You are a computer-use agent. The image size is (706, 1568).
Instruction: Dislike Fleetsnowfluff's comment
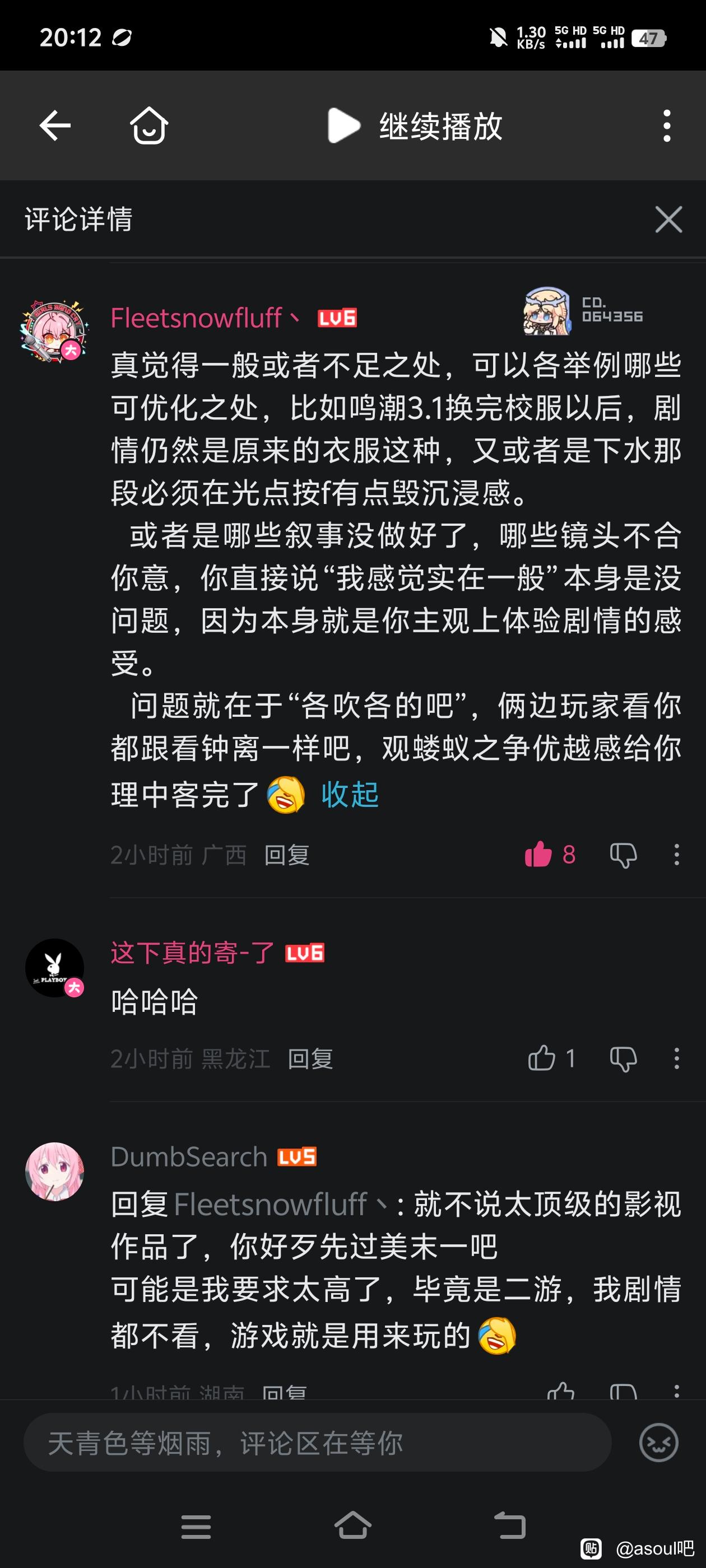point(623,855)
